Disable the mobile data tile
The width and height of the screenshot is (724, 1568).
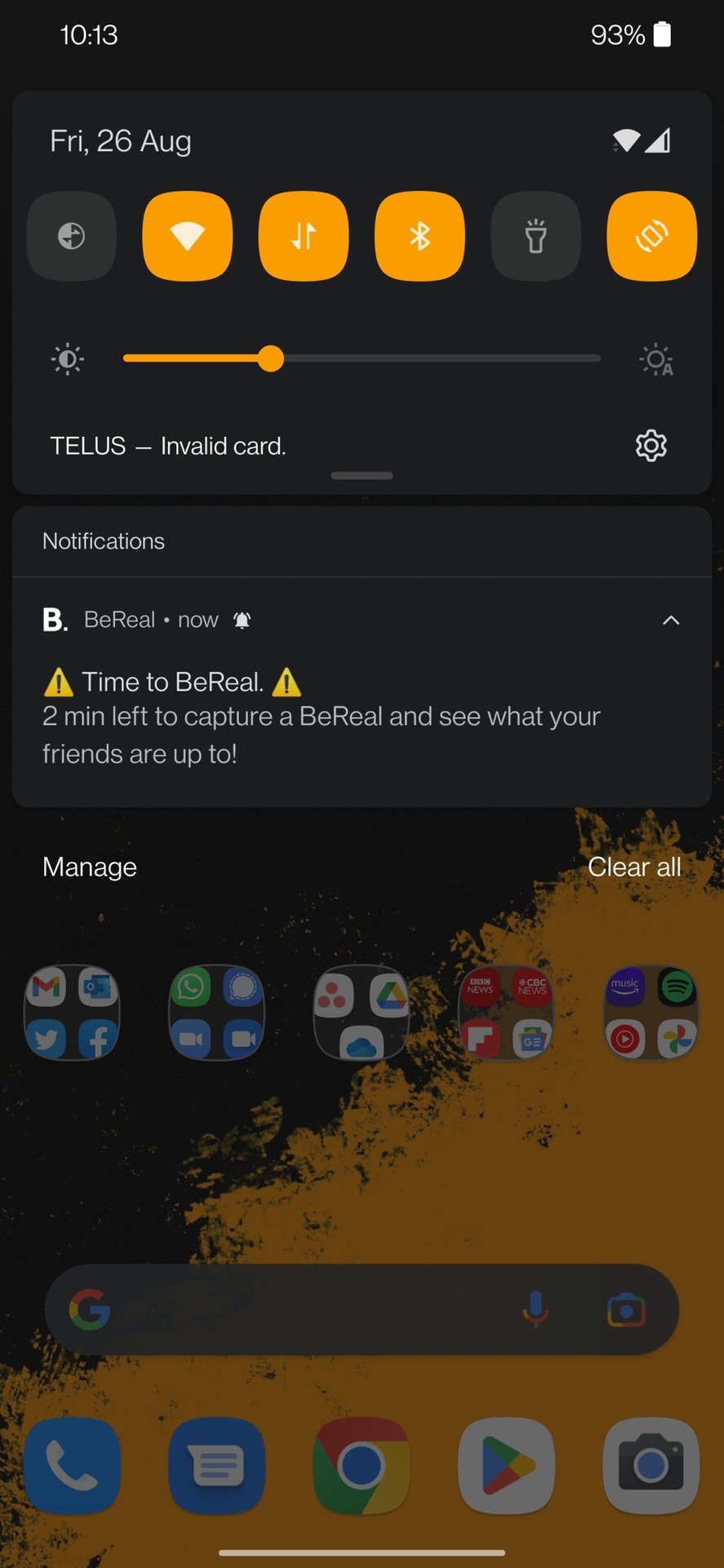click(303, 236)
